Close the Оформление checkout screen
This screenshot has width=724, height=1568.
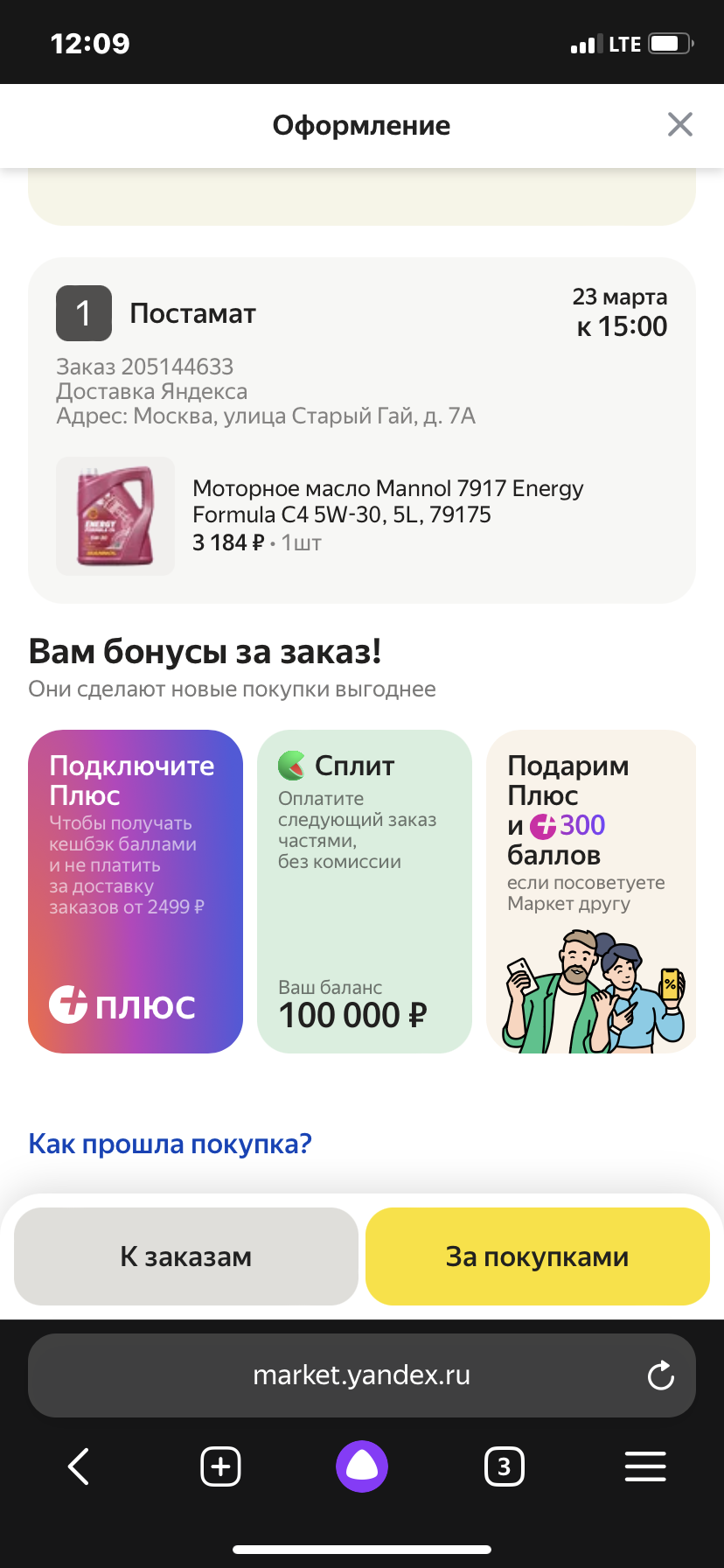pyautogui.click(x=679, y=124)
